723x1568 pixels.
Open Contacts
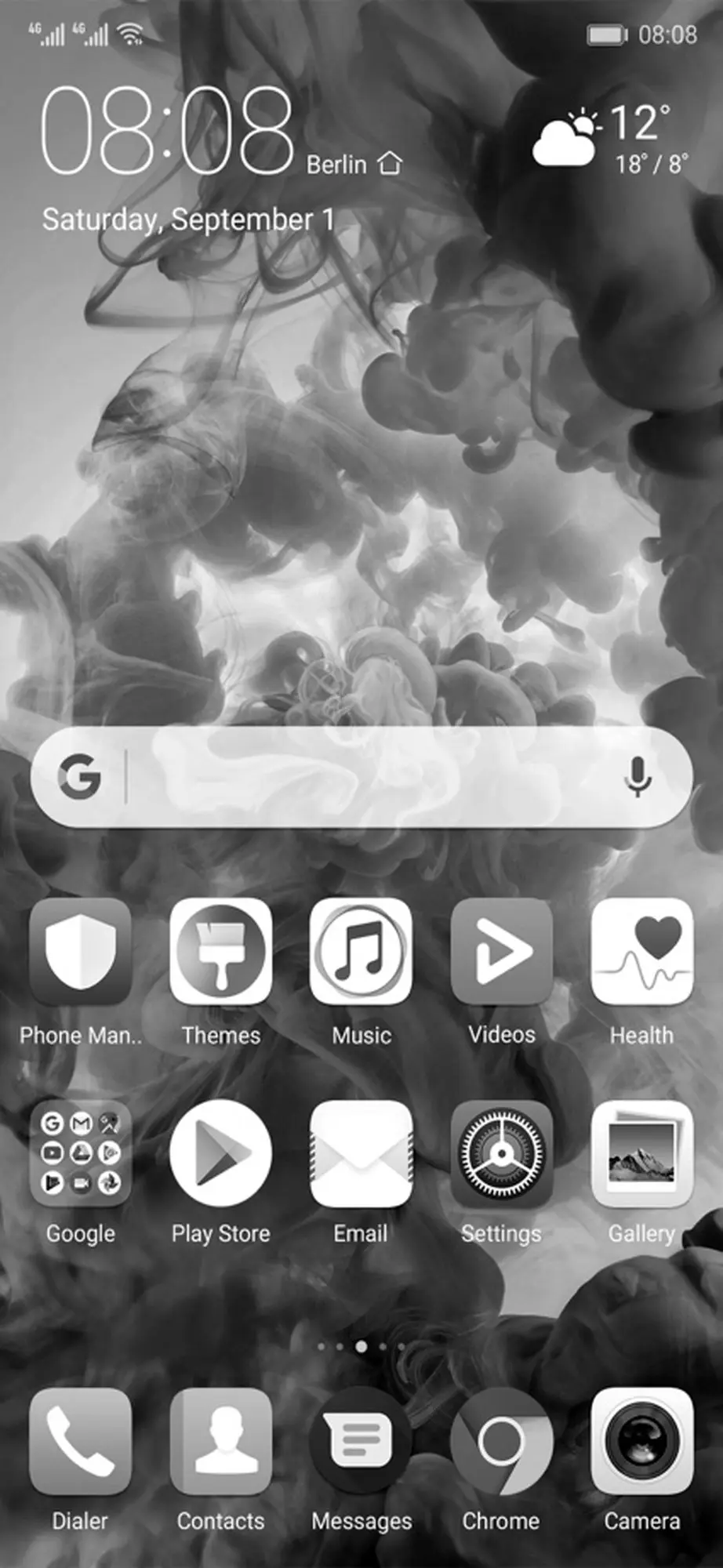tap(221, 1442)
